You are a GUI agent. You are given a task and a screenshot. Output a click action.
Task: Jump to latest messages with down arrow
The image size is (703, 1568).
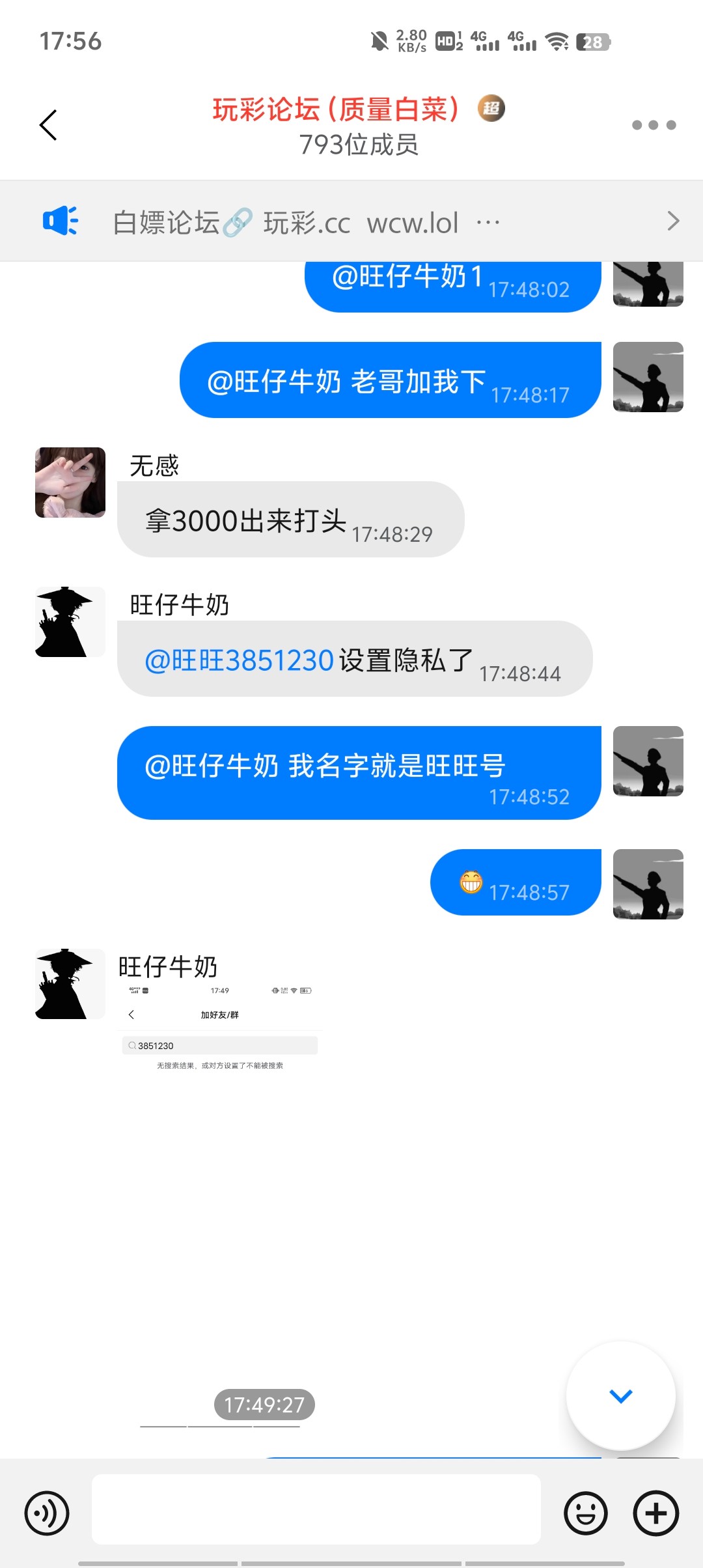pyautogui.click(x=620, y=1395)
